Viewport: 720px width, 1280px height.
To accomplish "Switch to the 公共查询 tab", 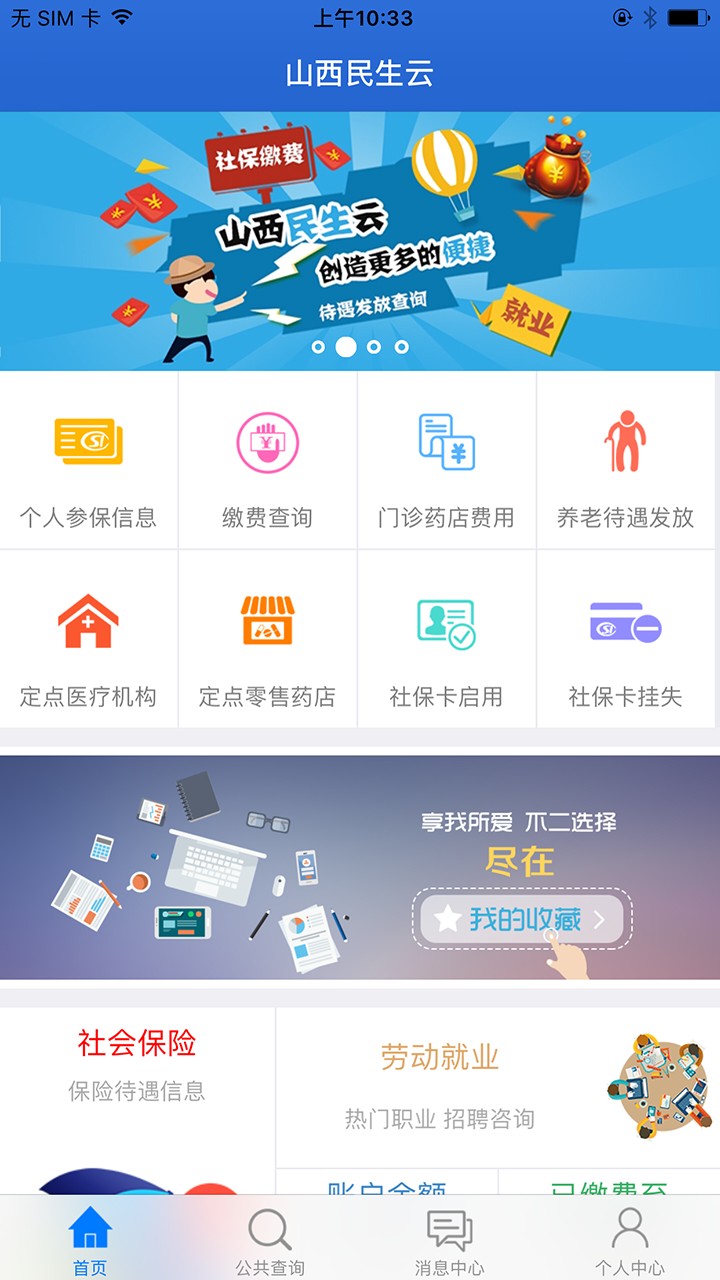I will [x=270, y=1240].
